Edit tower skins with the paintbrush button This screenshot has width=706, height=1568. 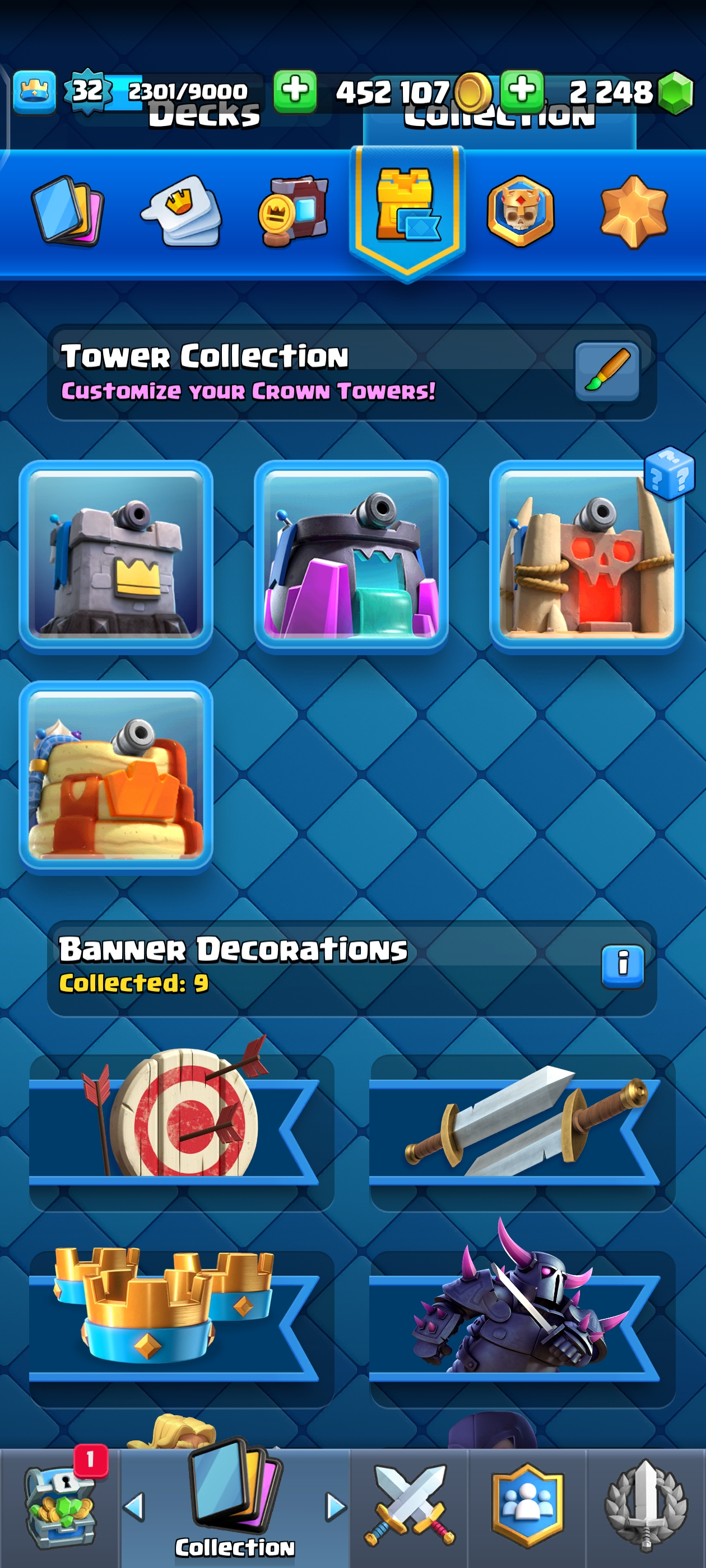tap(607, 371)
